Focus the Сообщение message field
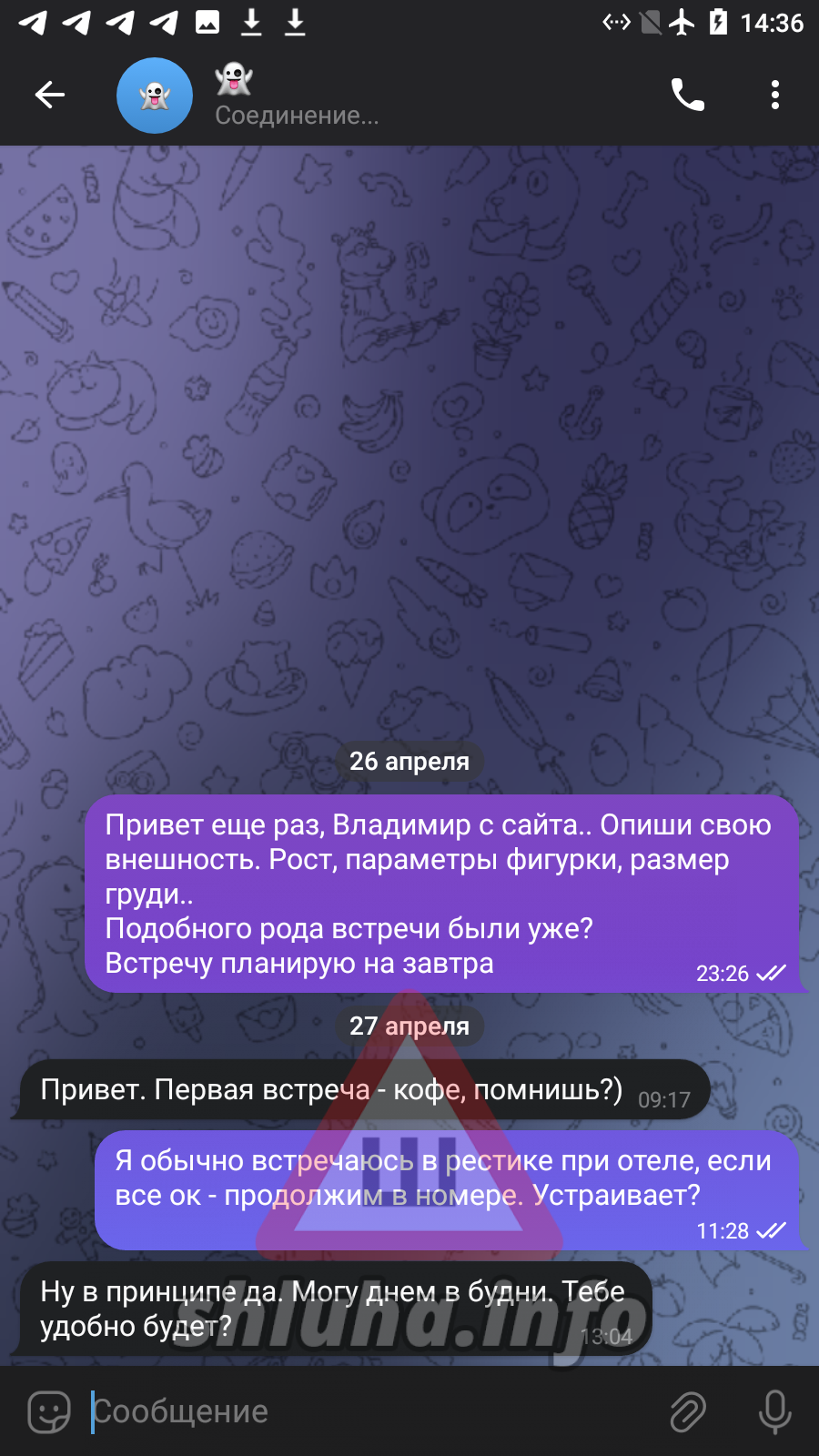Image resolution: width=819 pixels, height=1456 pixels. [x=364, y=1411]
